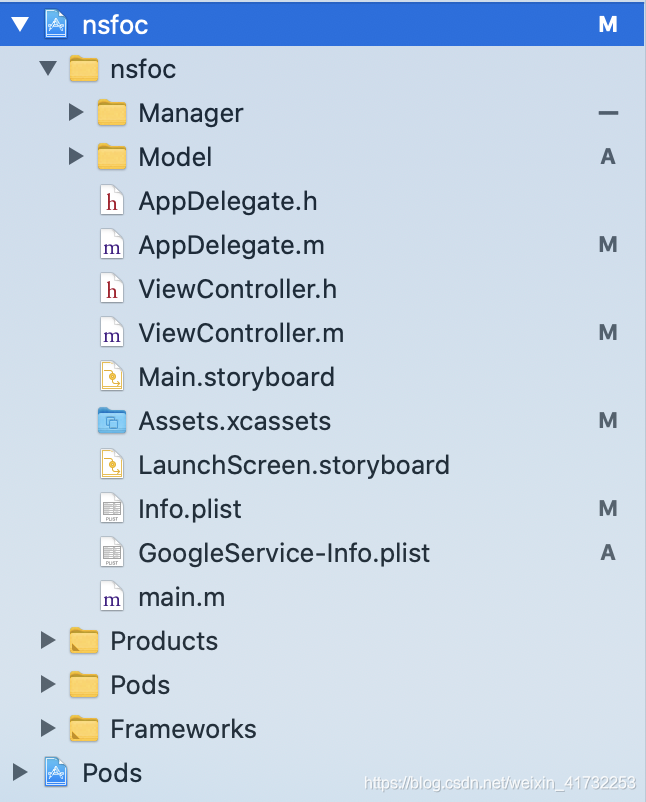Open AppDelegate.h header file
Viewport: 646px width, 802px height.
227,201
